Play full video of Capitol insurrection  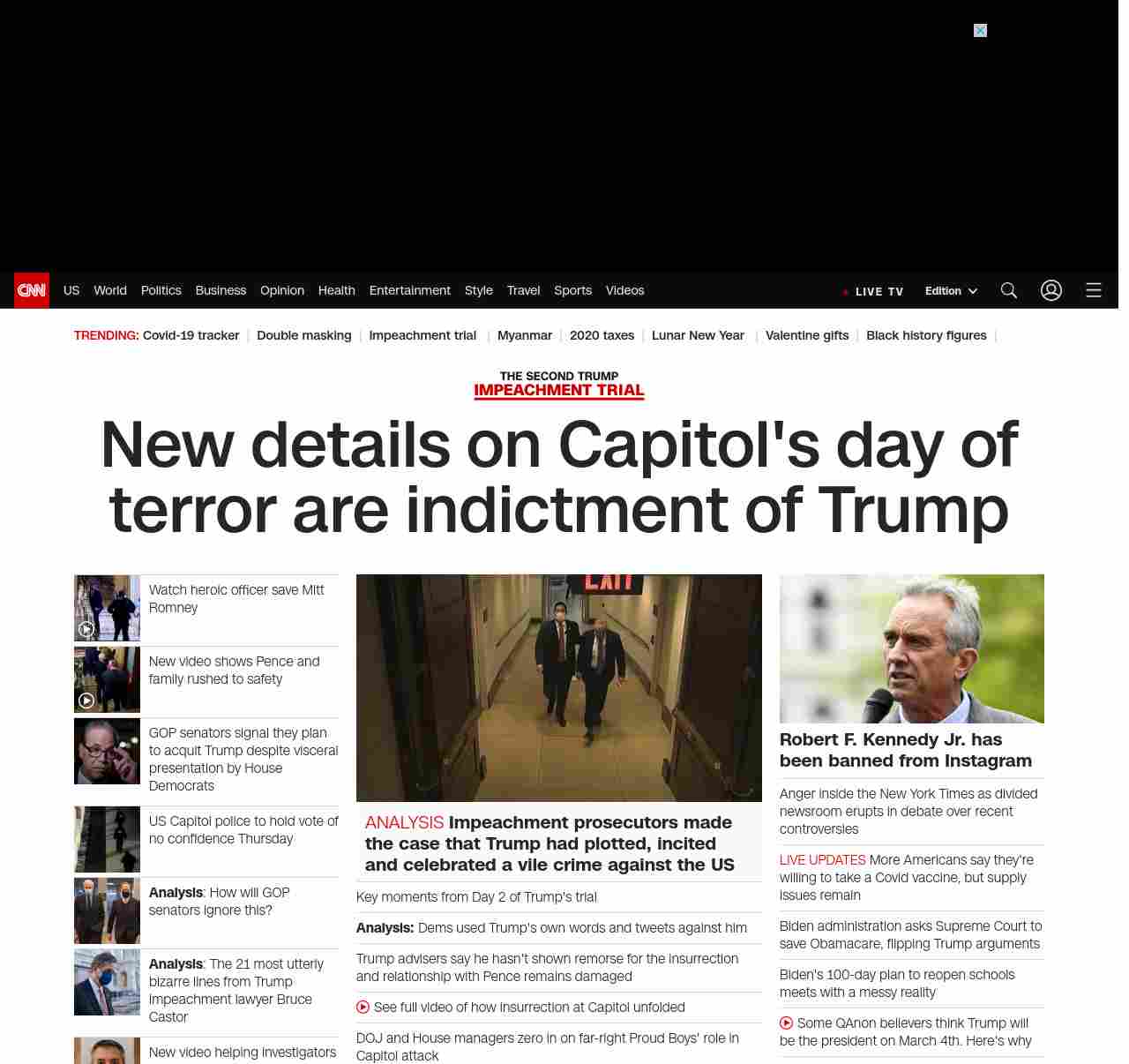point(528,1008)
